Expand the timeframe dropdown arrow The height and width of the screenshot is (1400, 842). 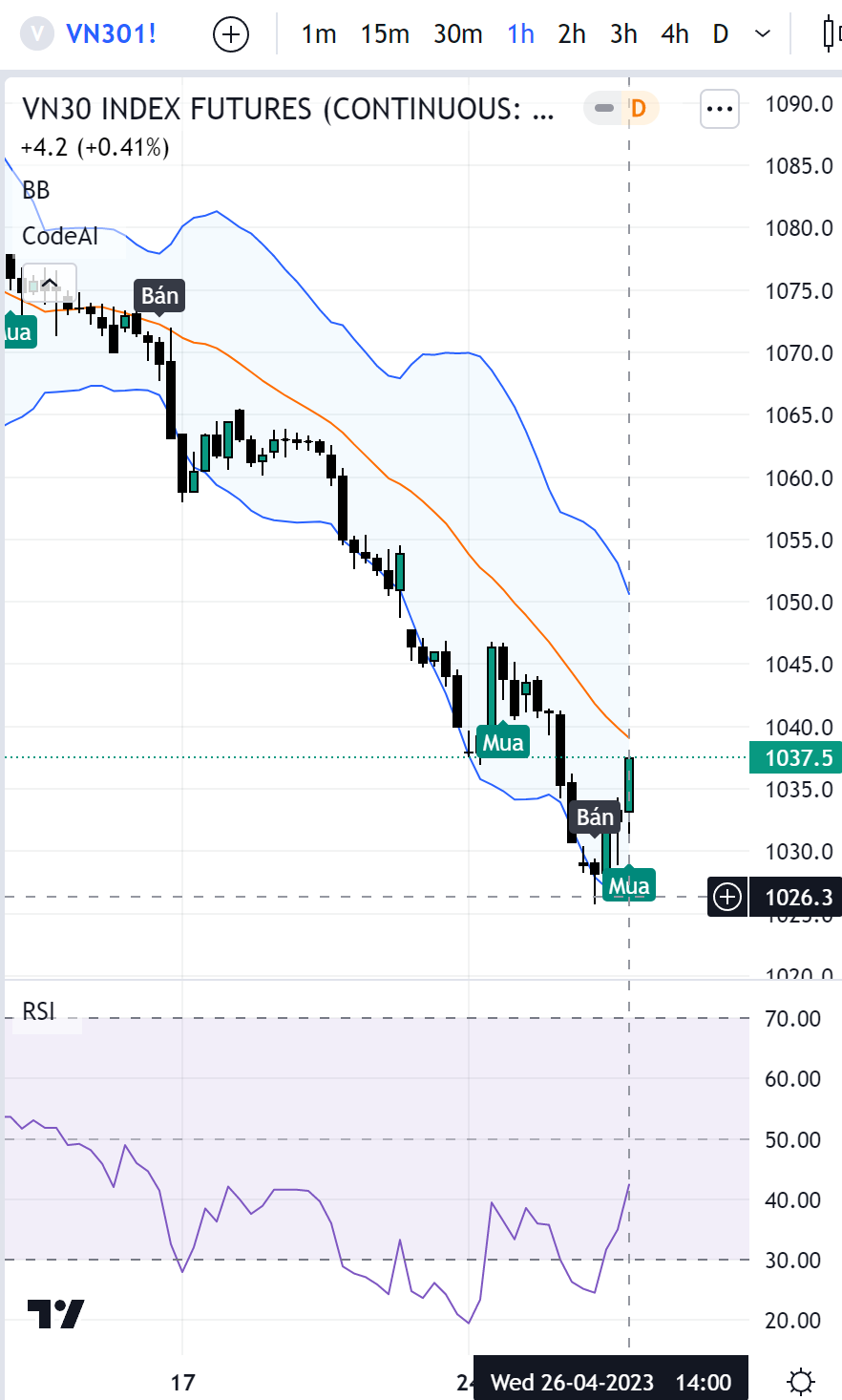763,34
